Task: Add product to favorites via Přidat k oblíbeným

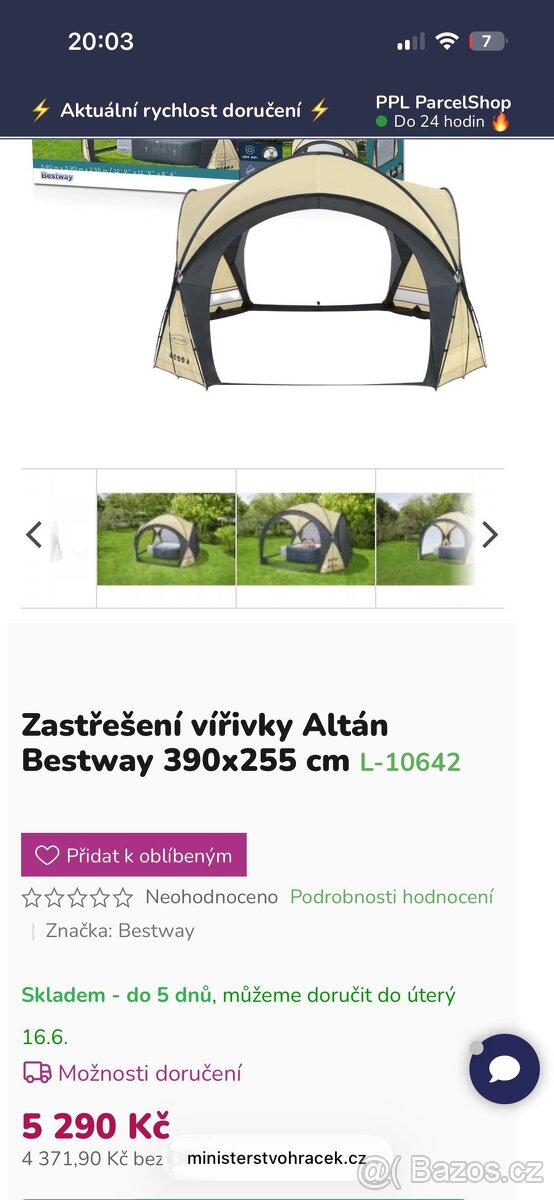Action: click(134, 855)
